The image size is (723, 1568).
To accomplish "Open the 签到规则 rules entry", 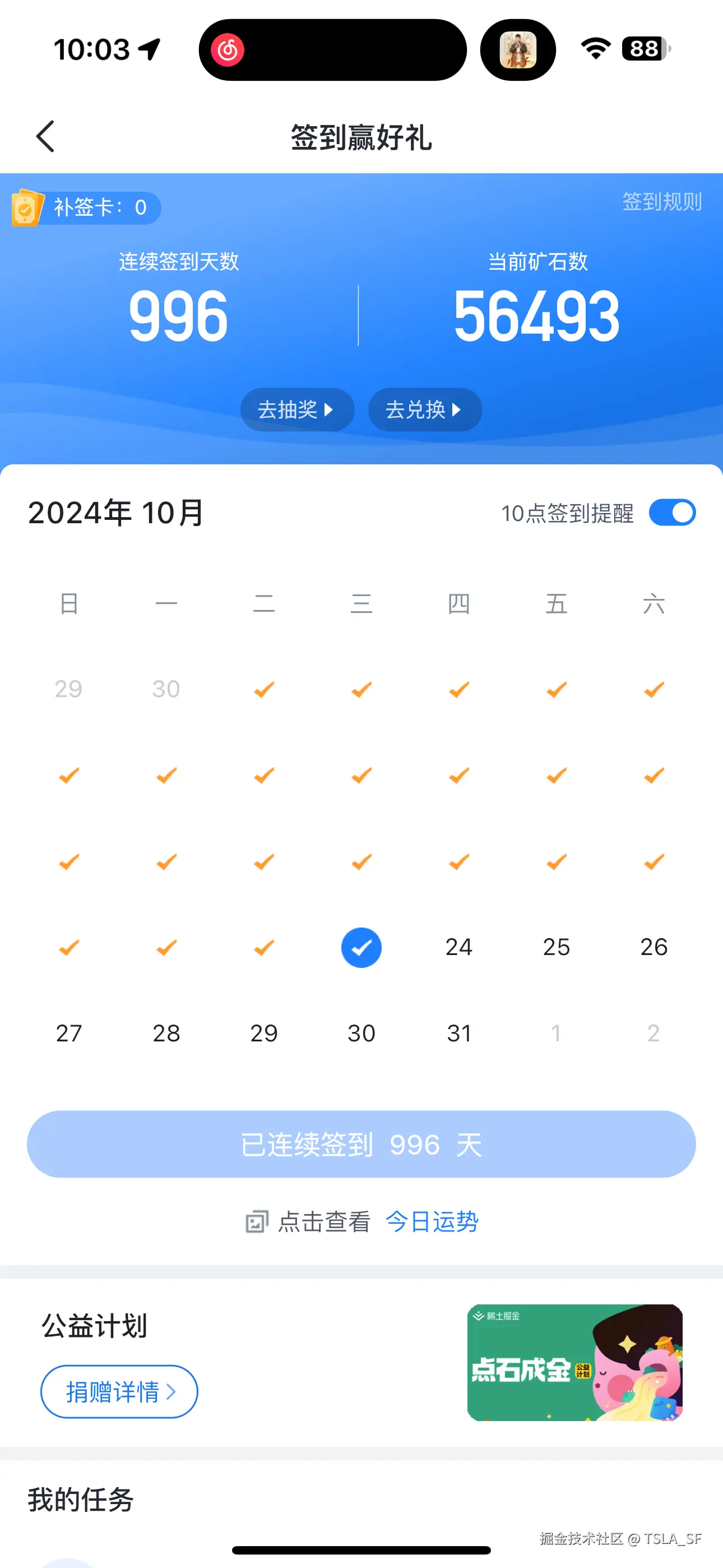I will [661, 202].
